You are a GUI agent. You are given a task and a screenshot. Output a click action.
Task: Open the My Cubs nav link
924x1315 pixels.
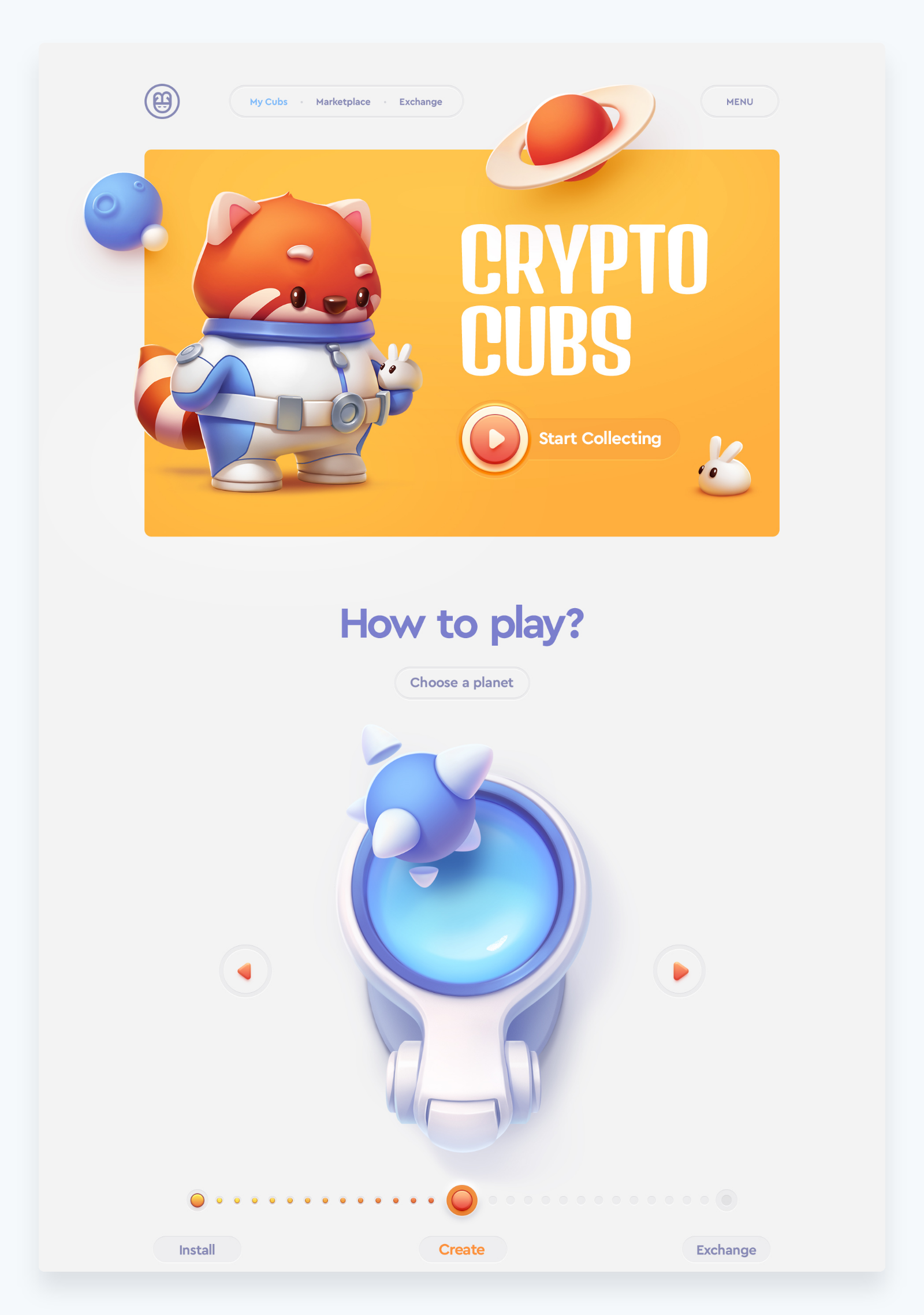point(269,102)
